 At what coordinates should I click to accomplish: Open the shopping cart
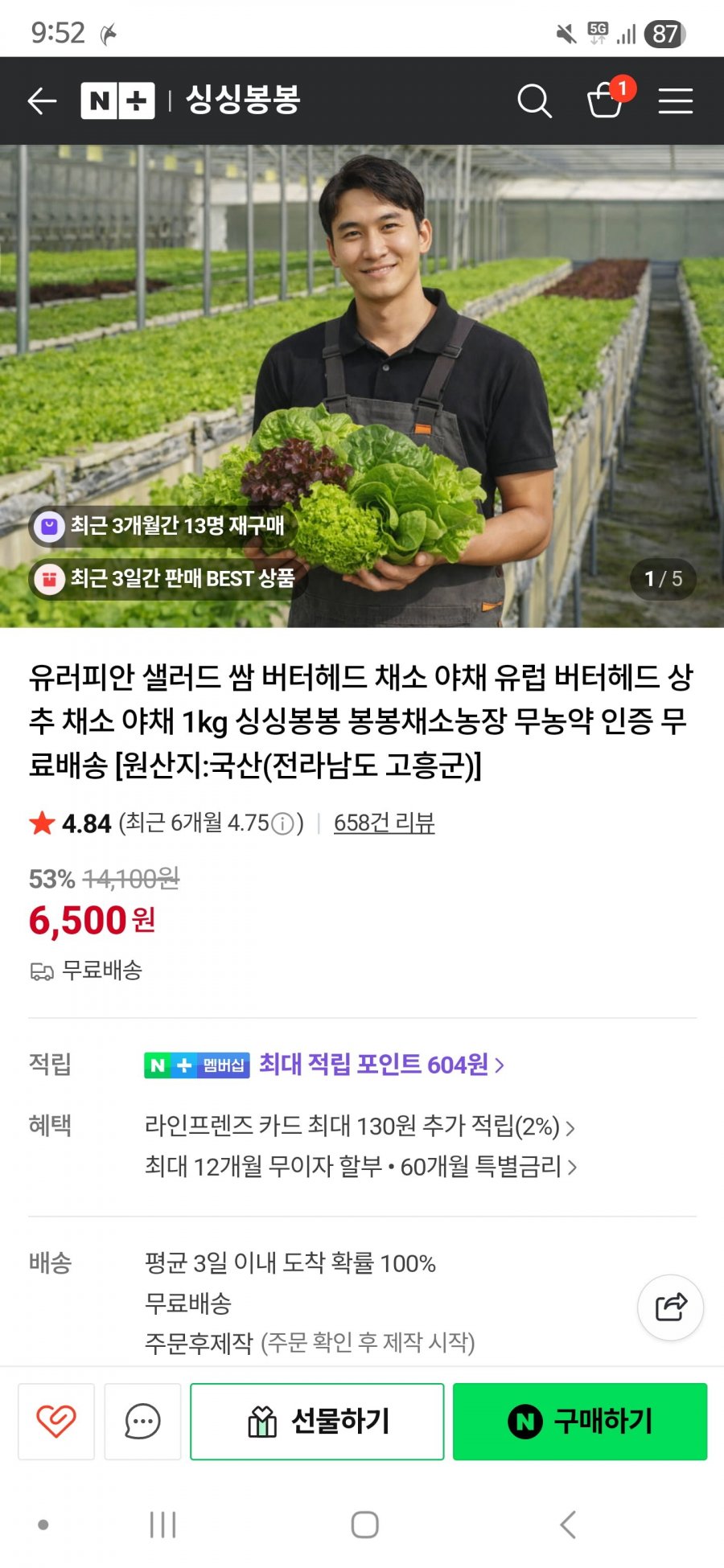click(606, 101)
